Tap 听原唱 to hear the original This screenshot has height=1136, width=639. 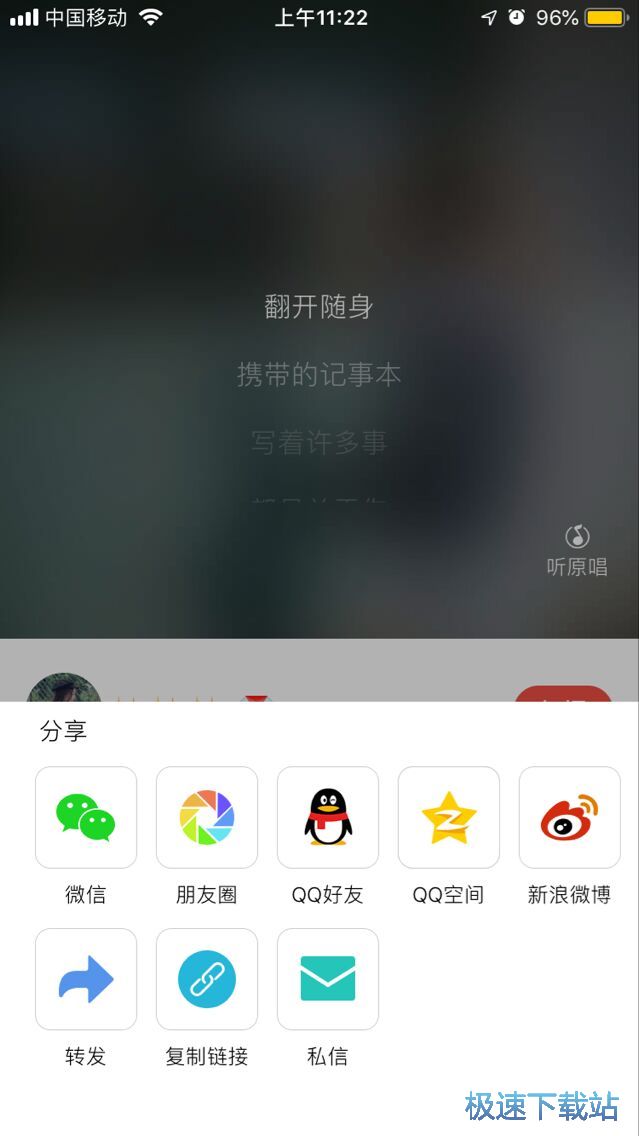577,550
